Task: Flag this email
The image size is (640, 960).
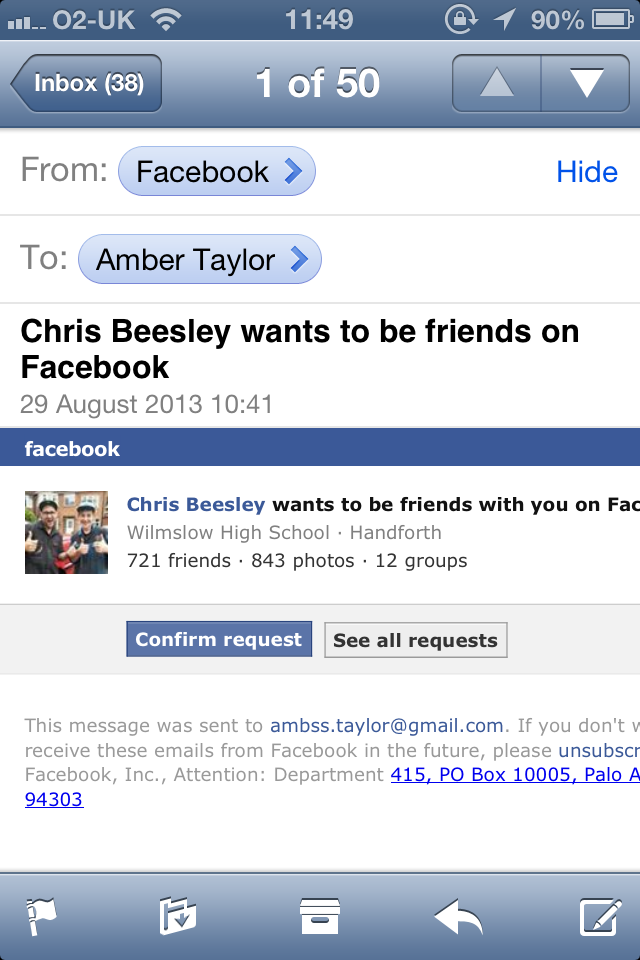Action: pyautogui.click(x=41, y=916)
